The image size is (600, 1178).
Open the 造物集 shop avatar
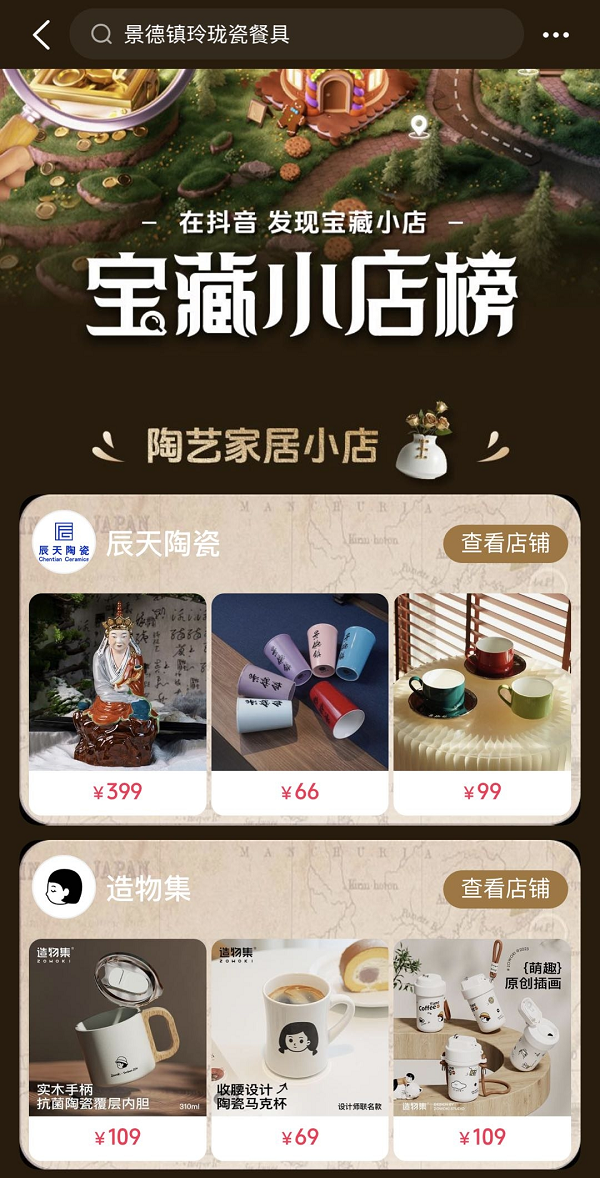tap(64, 888)
